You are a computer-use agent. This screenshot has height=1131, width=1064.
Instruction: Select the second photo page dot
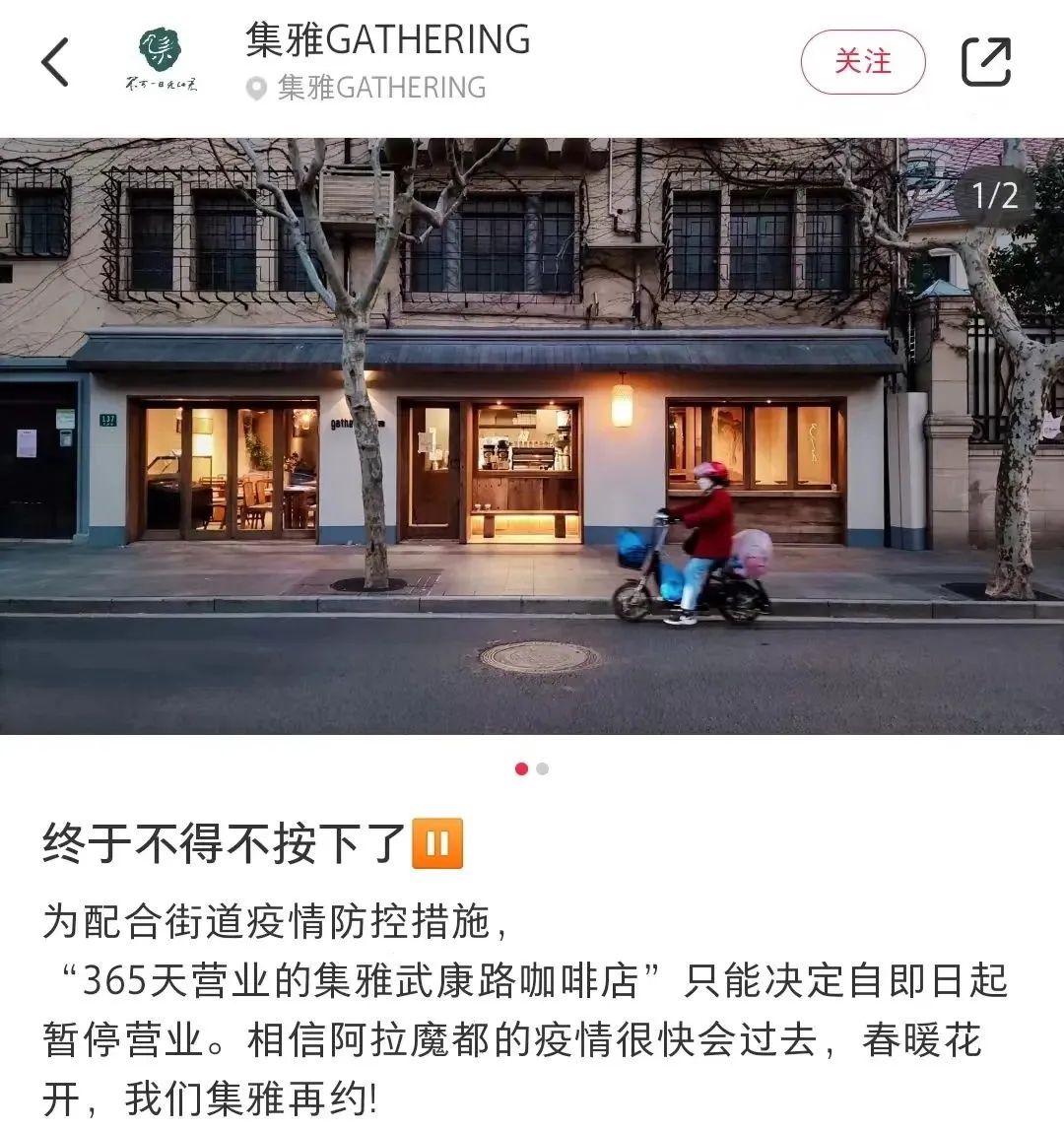click(543, 769)
